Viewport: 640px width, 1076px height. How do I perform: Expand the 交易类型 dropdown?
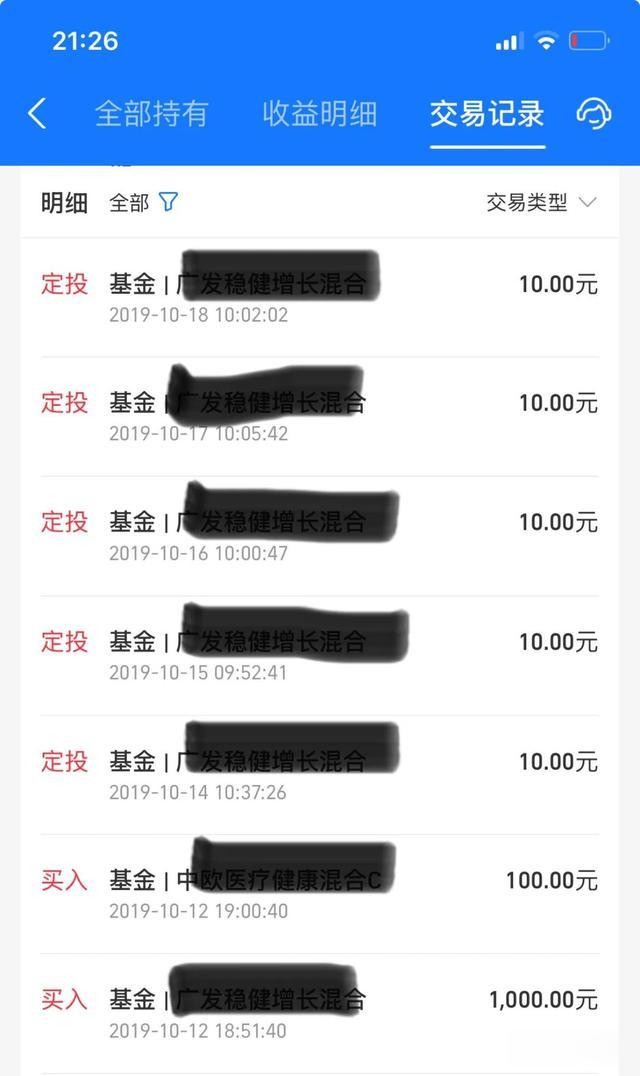pos(541,202)
